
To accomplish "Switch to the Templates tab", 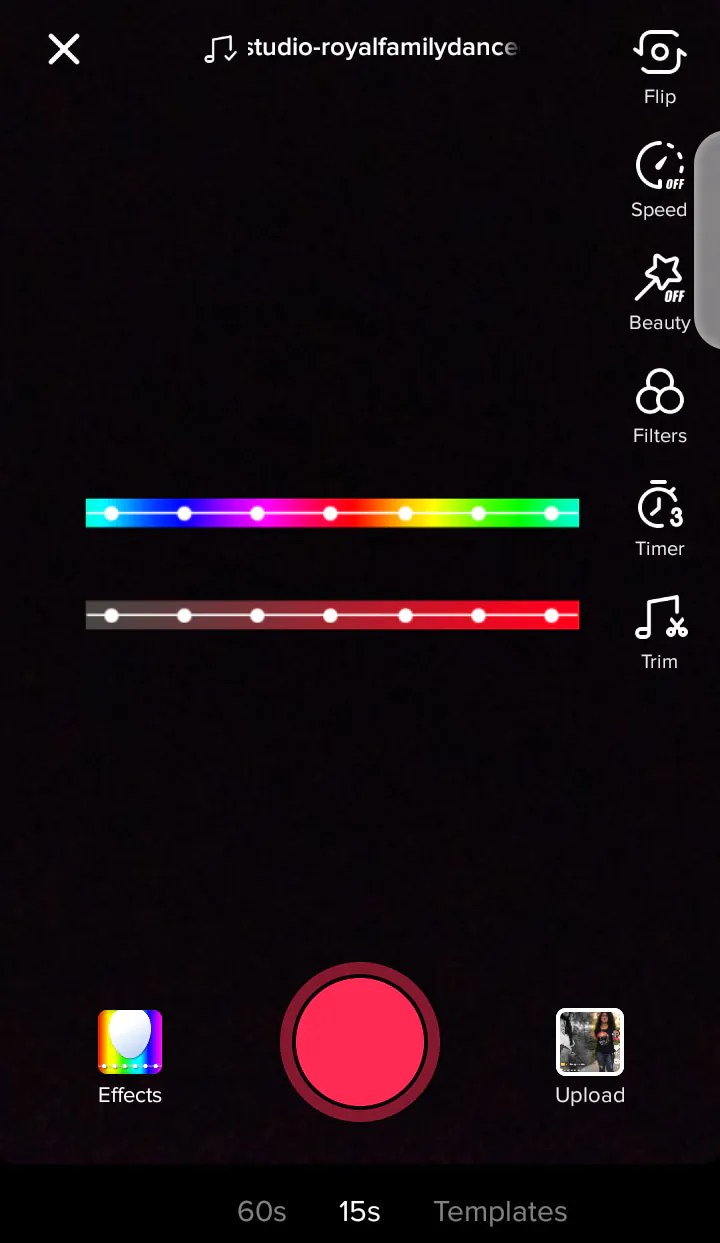I will click(500, 1211).
